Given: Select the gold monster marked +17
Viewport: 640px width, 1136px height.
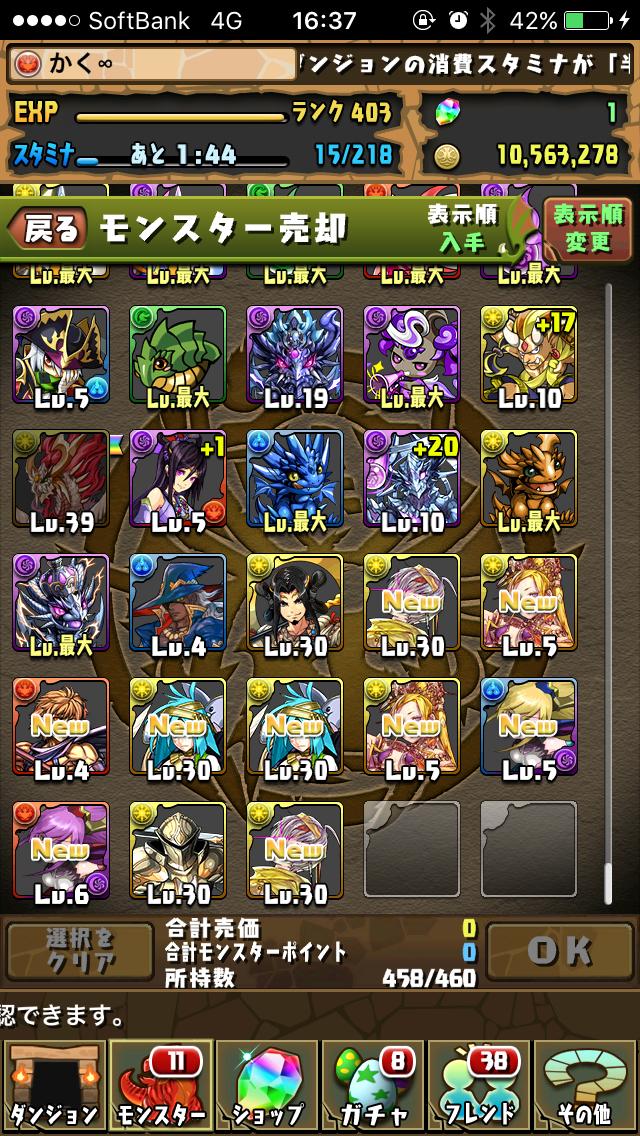Looking at the screenshot, I should pyautogui.click(x=529, y=353).
